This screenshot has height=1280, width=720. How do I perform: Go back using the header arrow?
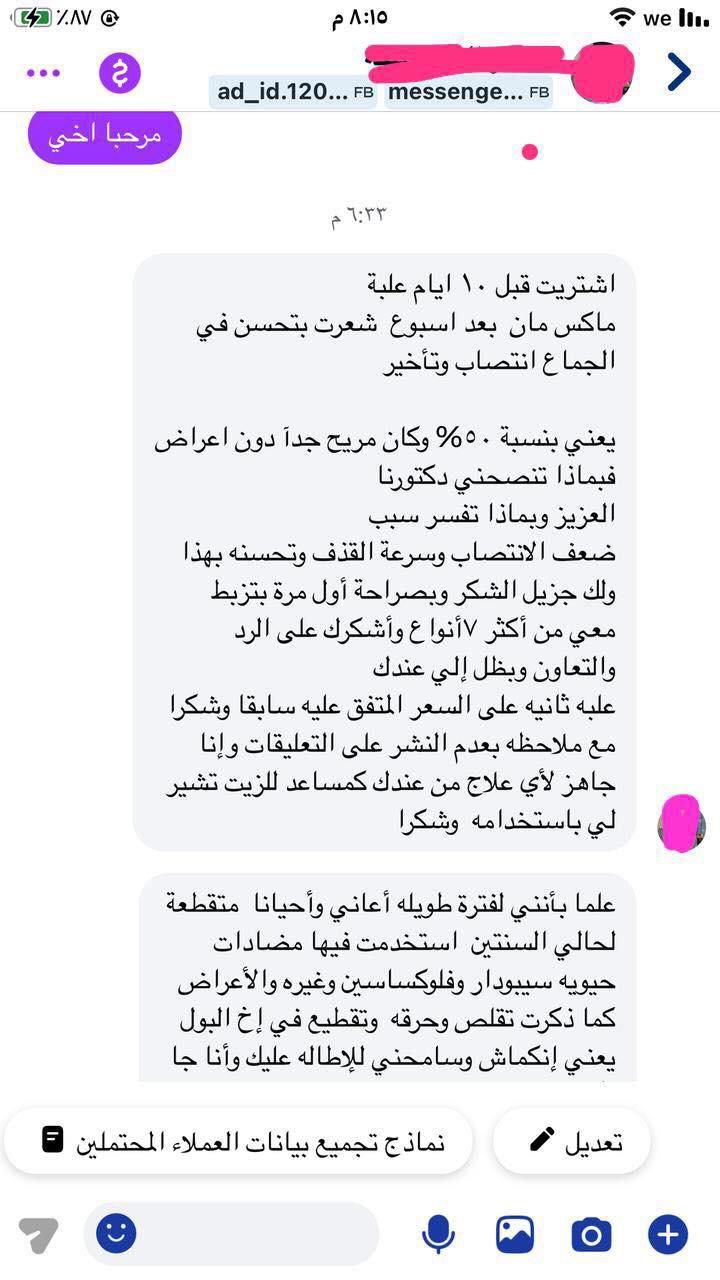679,72
